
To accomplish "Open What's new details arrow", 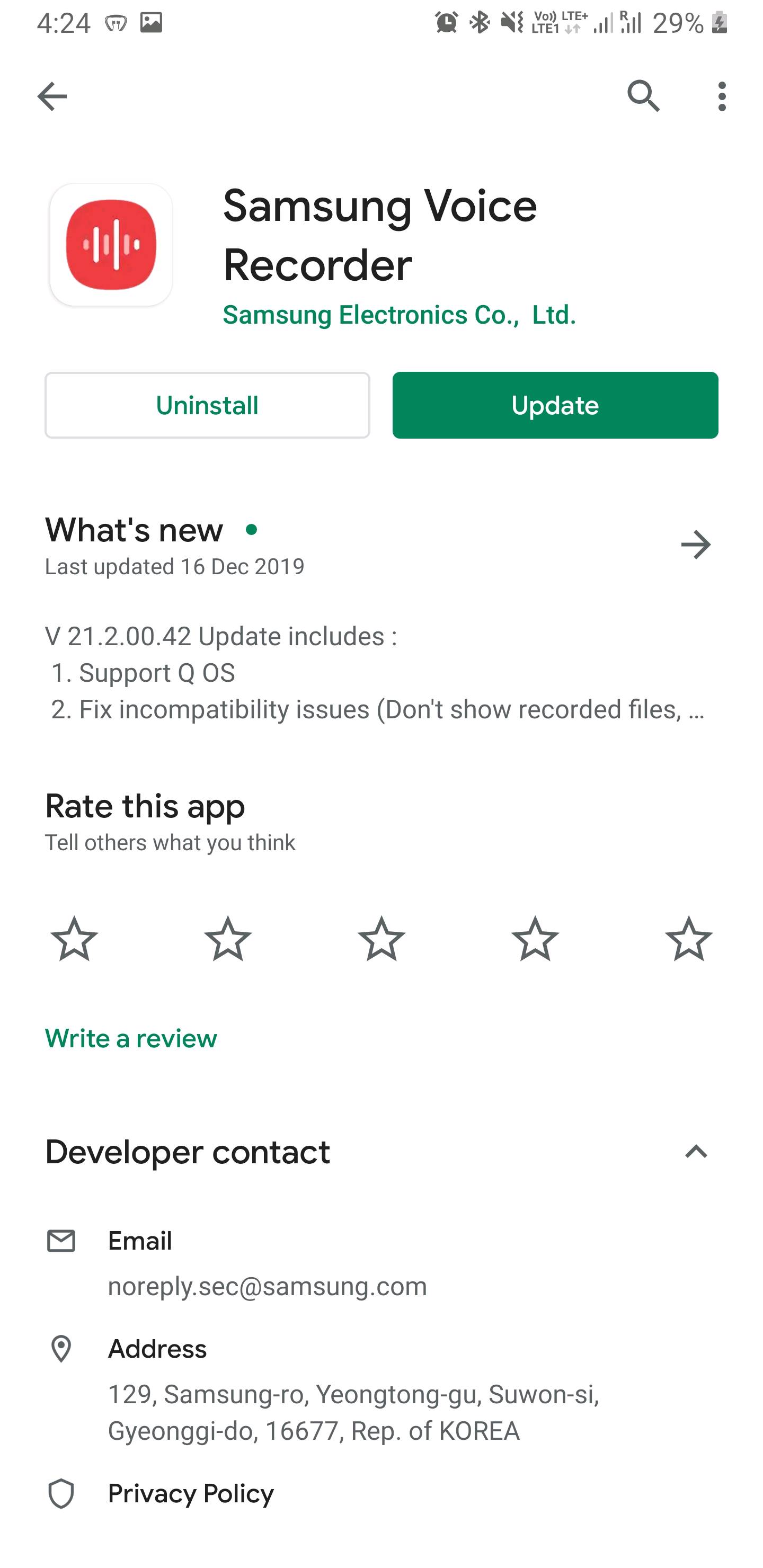I will [x=695, y=544].
